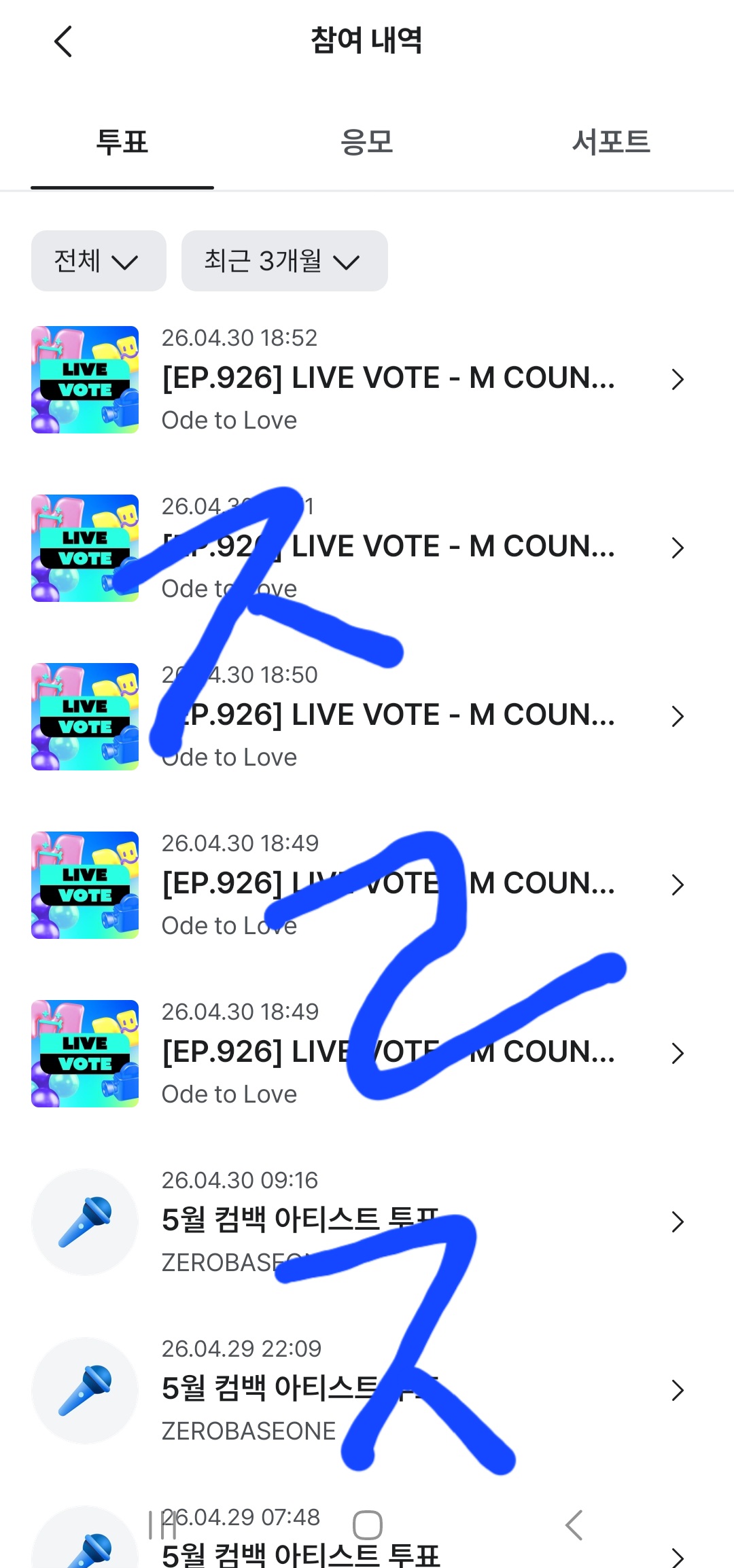The width and height of the screenshot is (734, 1568).
Task: Open the 5월 컴백 아티스트 투표 entry from 09:16
Action: pyautogui.click(x=367, y=1222)
